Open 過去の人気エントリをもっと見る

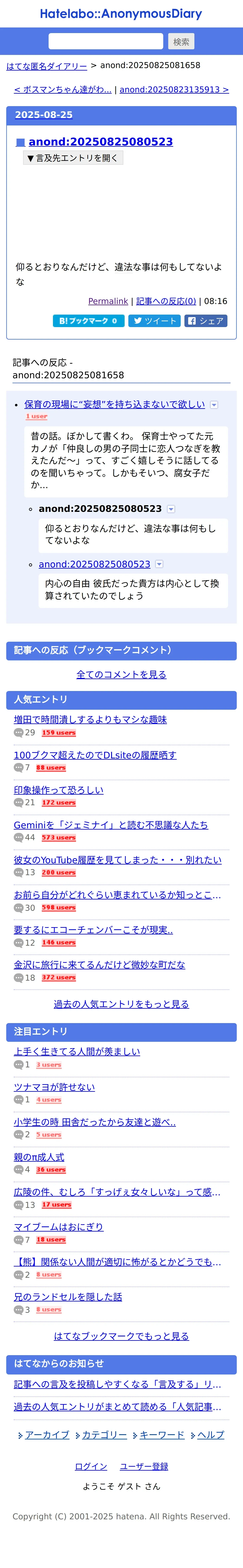click(121, 1004)
